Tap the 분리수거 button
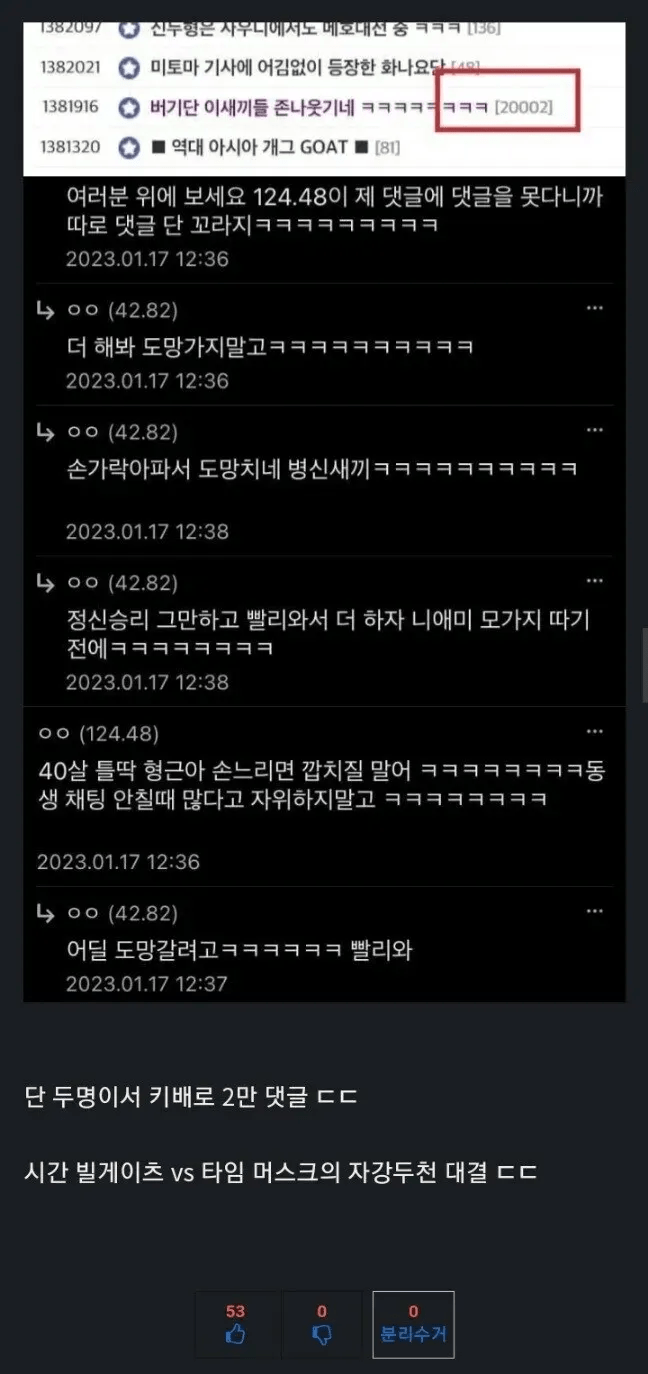The height and width of the screenshot is (1374, 648). click(x=413, y=1324)
